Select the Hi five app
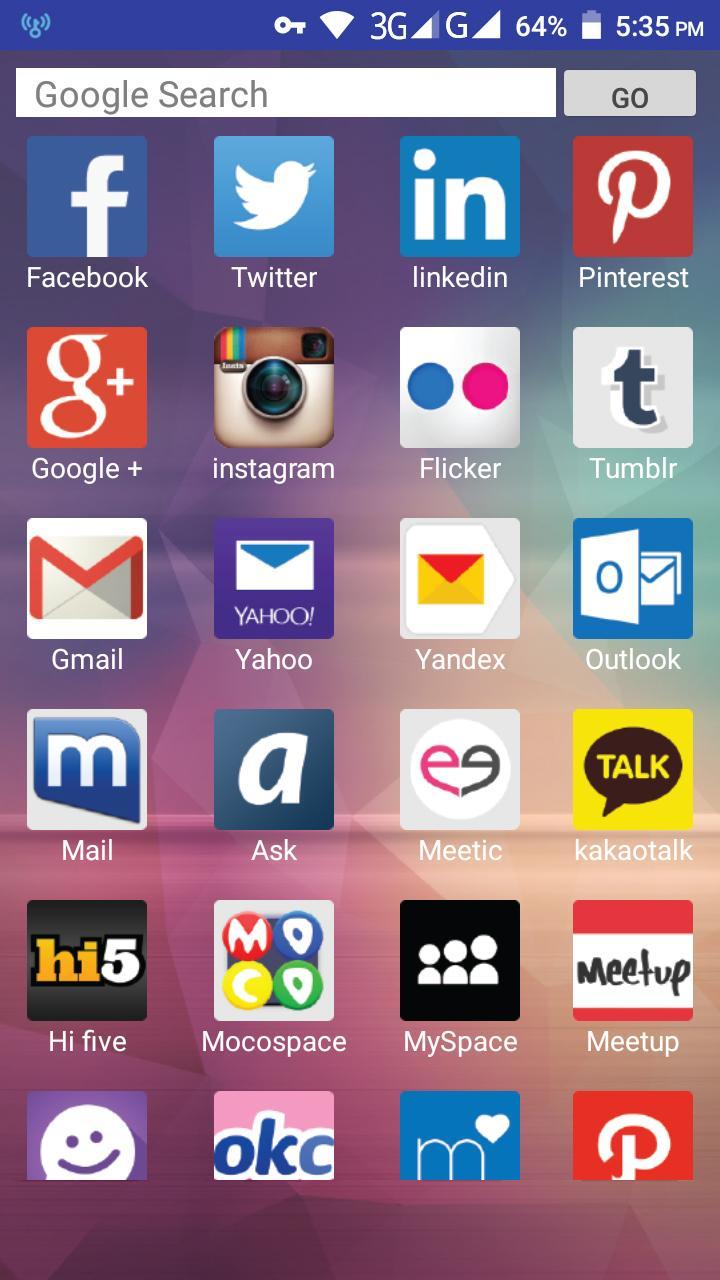 [87, 960]
